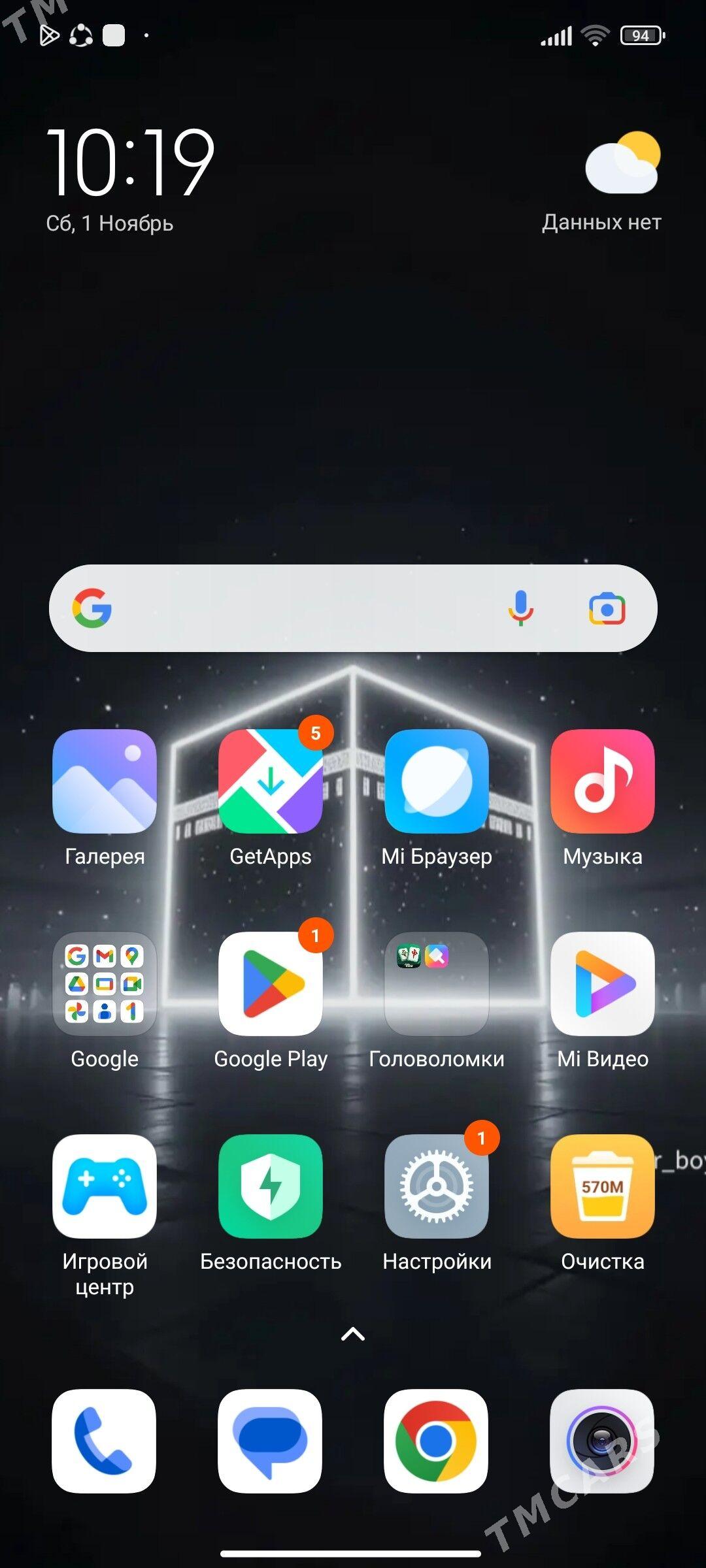Expand the app drawer arrow
Screen dimensions: 706x1568
[353, 1335]
